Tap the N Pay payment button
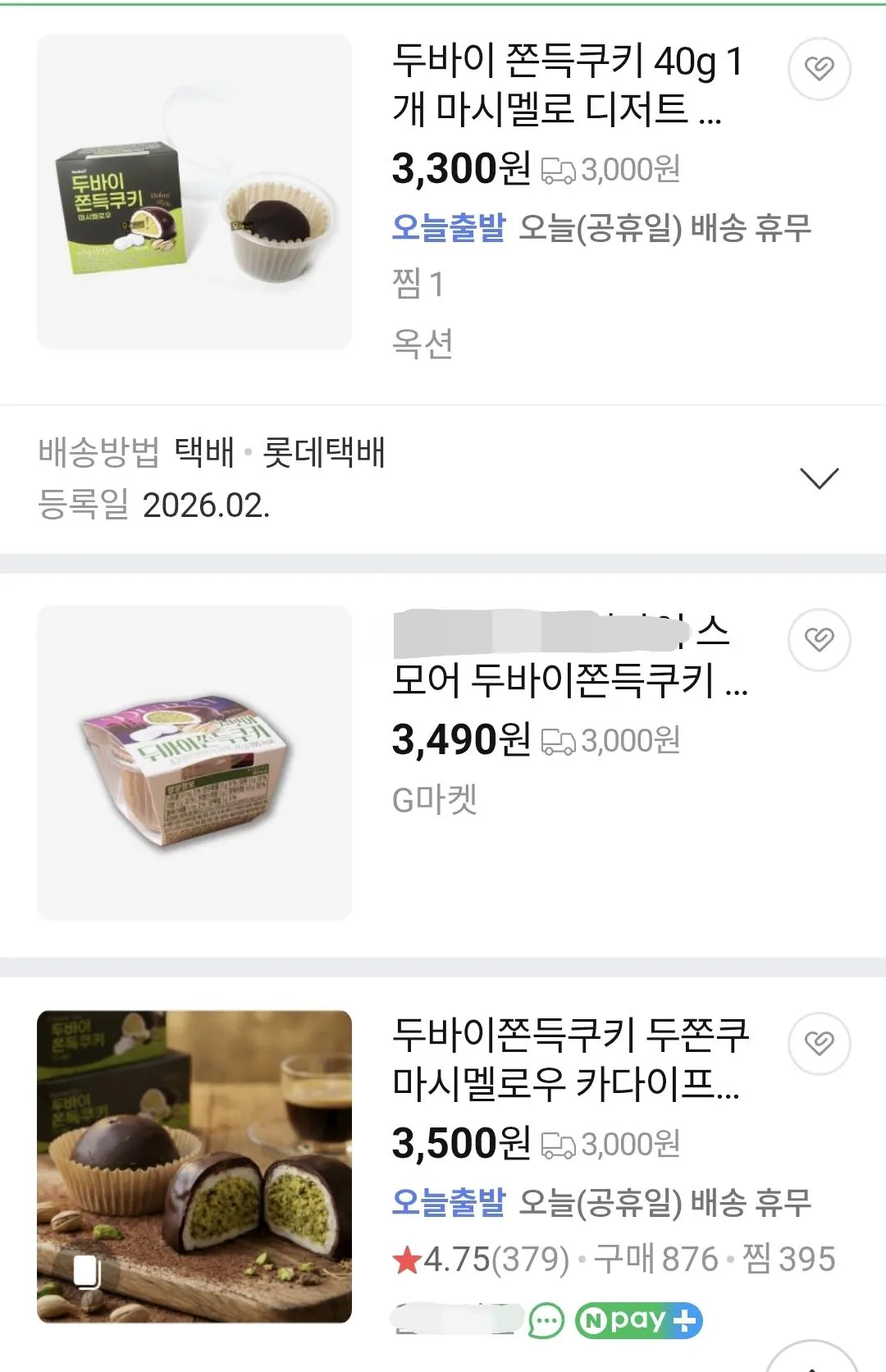The width and height of the screenshot is (886, 1372). tap(640, 1319)
